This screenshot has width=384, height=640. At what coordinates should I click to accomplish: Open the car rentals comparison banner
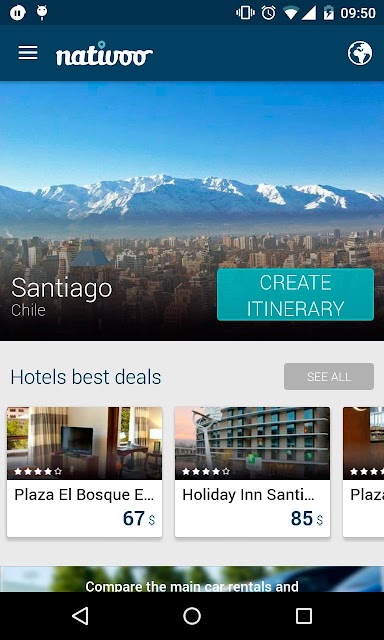(x=192, y=579)
